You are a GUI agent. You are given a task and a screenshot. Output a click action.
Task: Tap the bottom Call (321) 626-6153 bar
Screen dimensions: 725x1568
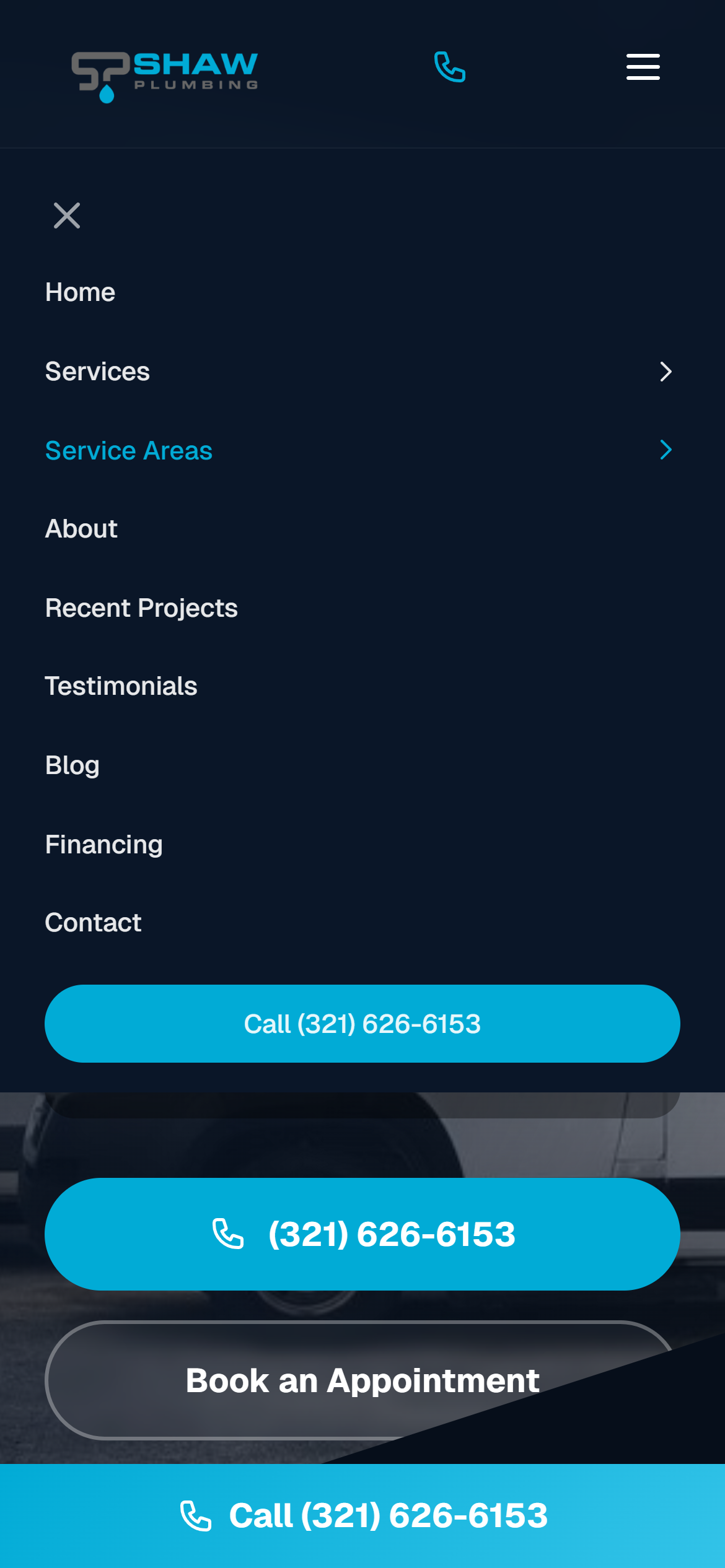pos(362,1517)
